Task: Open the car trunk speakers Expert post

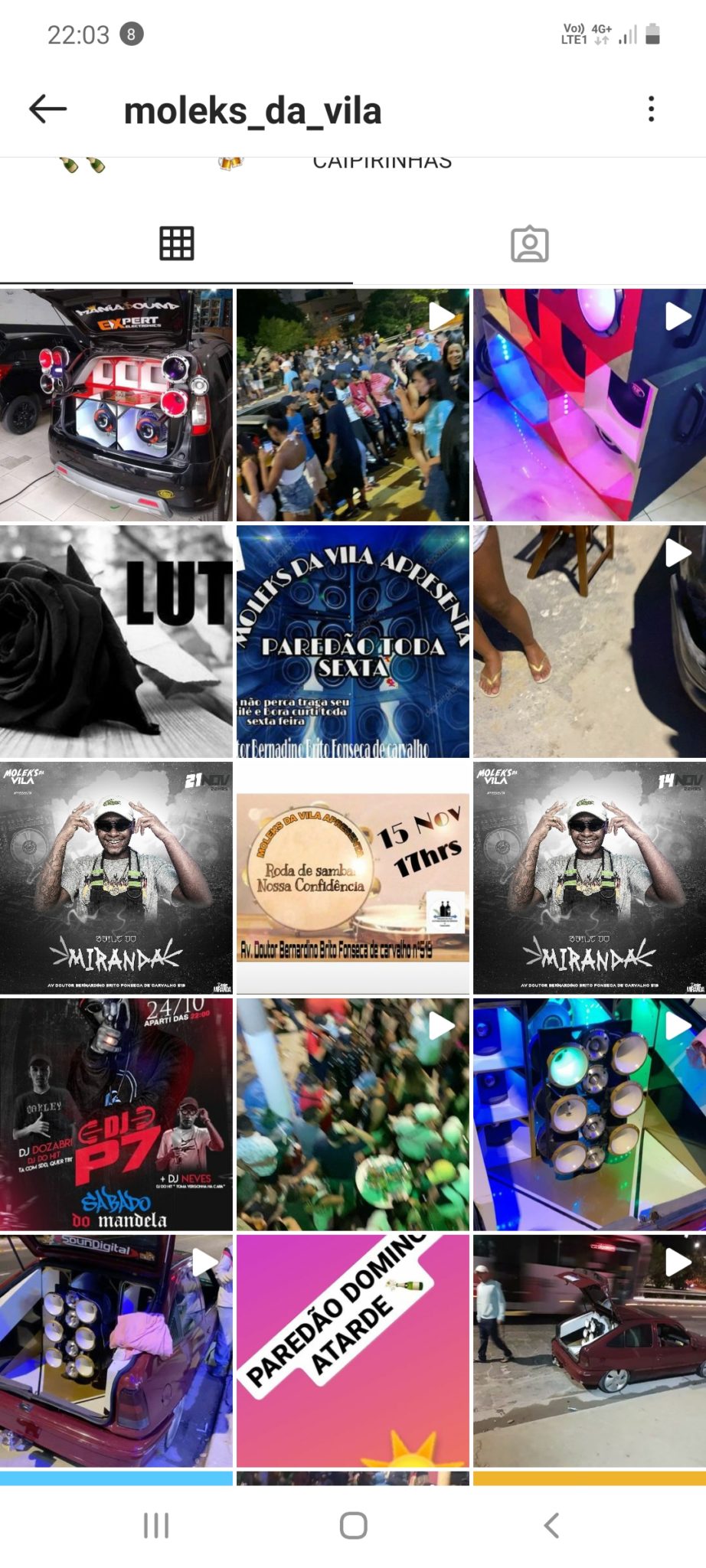Action: [116, 405]
